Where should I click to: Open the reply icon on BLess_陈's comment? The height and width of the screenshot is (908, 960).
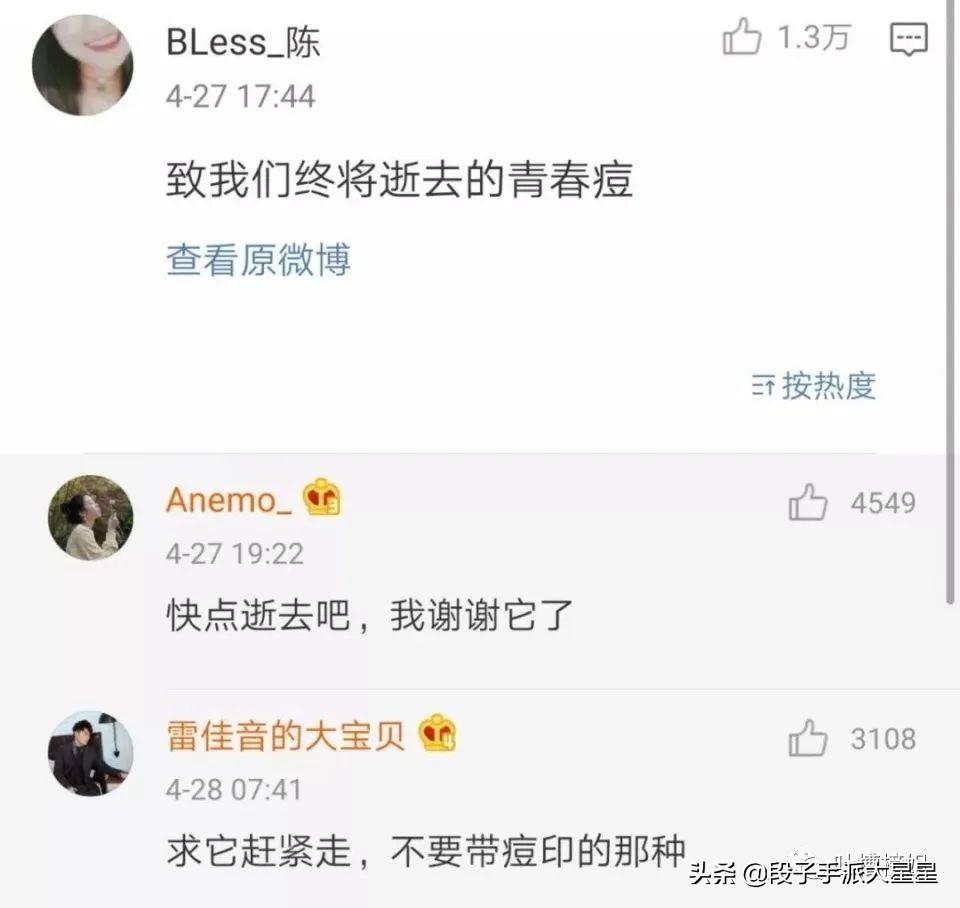tap(908, 40)
